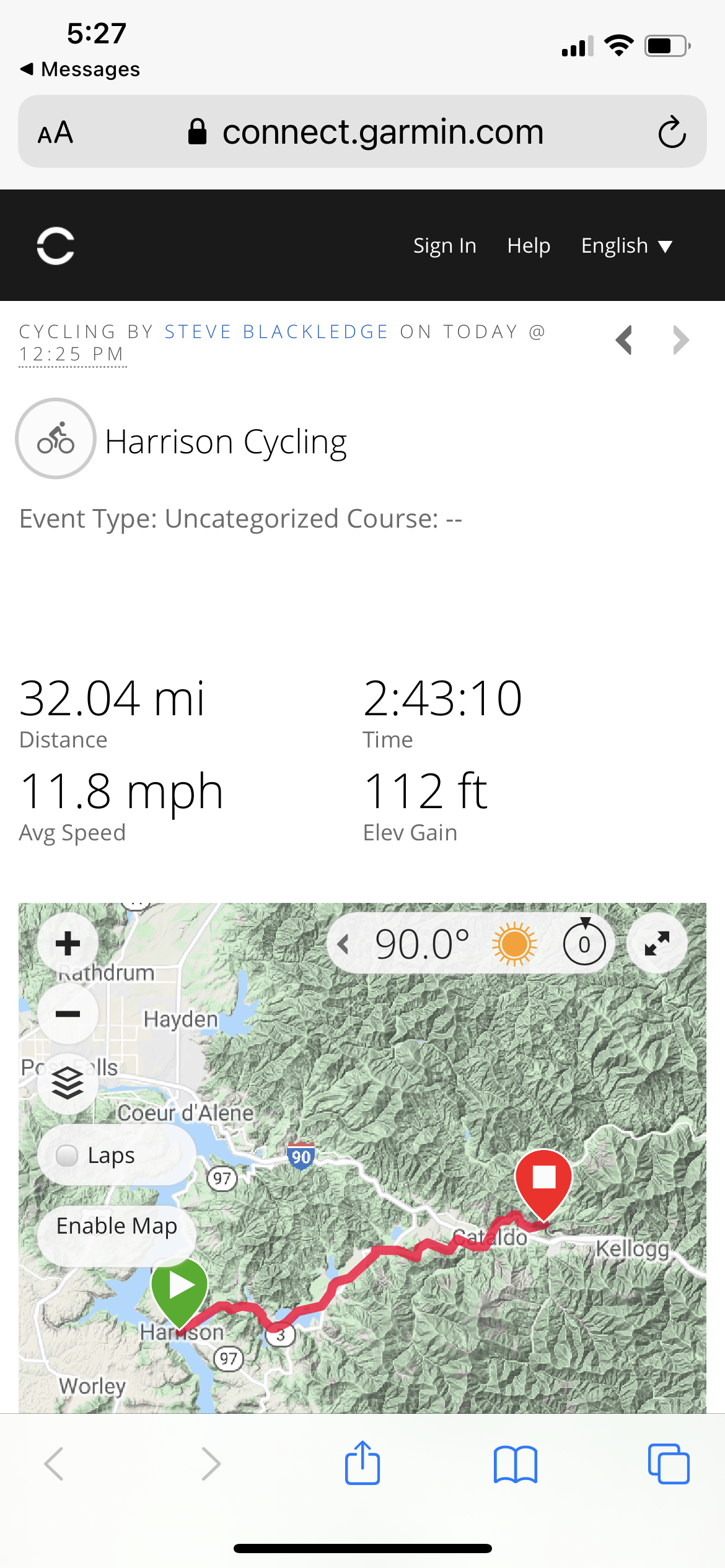Expand the map to full screen
725x1568 pixels.
click(x=657, y=943)
